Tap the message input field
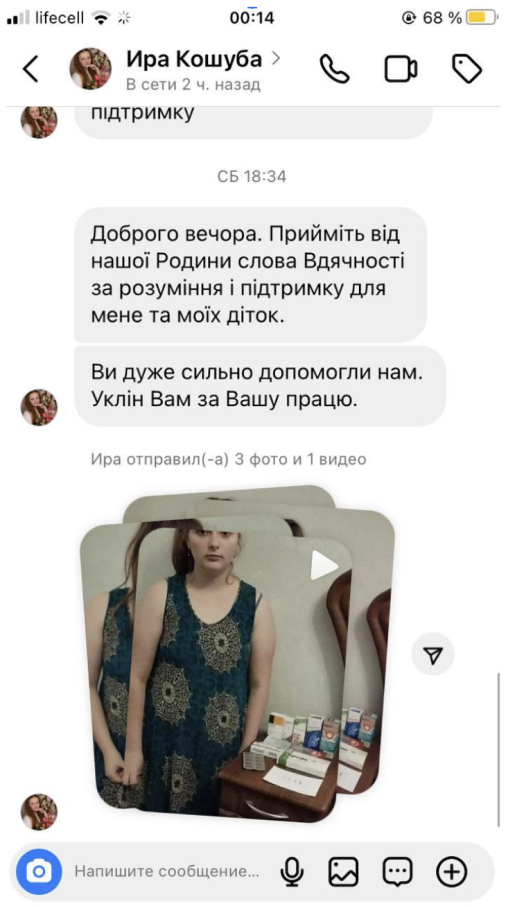 (167, 871)
